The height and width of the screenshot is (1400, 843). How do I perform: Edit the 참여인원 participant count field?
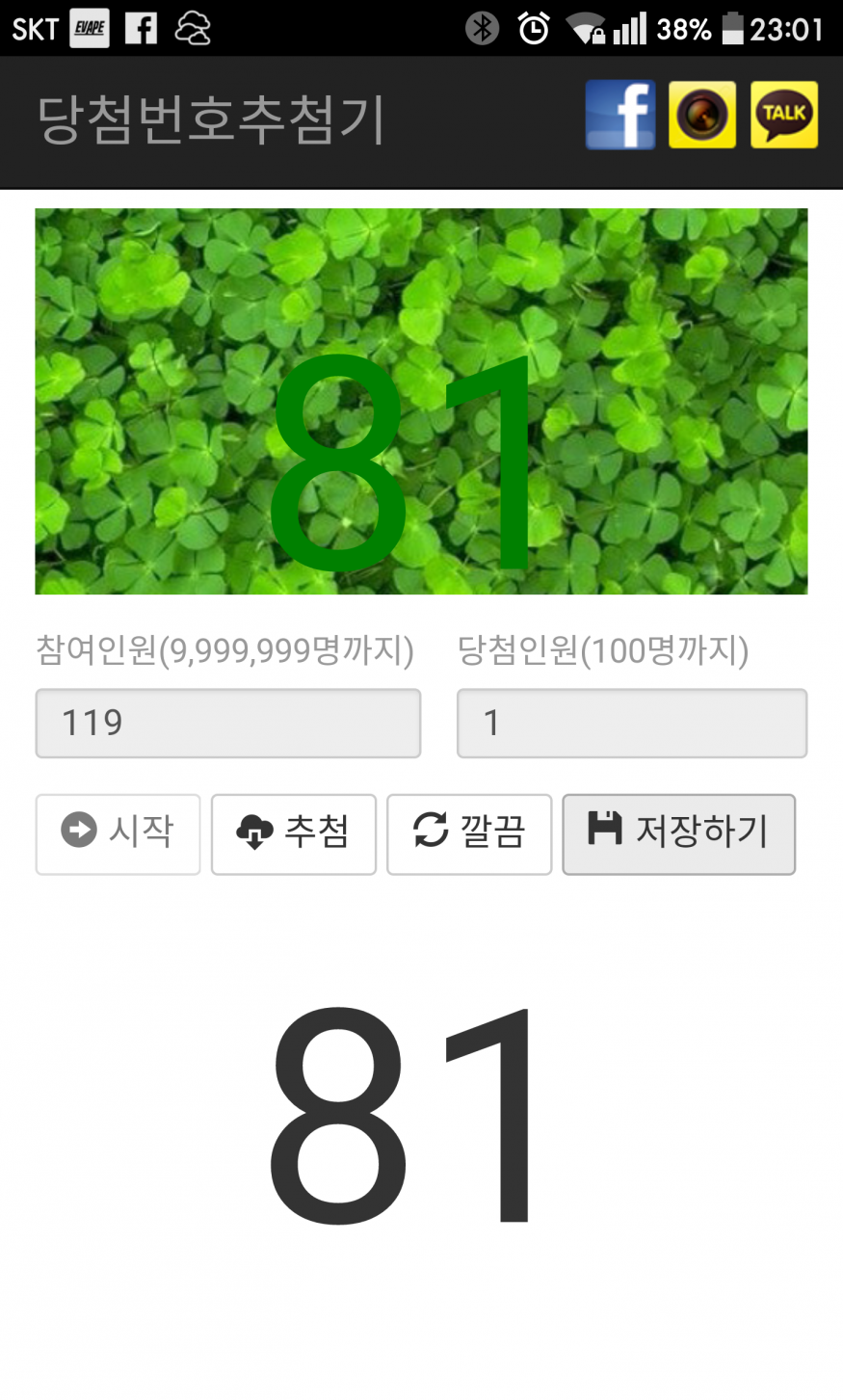click(x=228, y=723)
